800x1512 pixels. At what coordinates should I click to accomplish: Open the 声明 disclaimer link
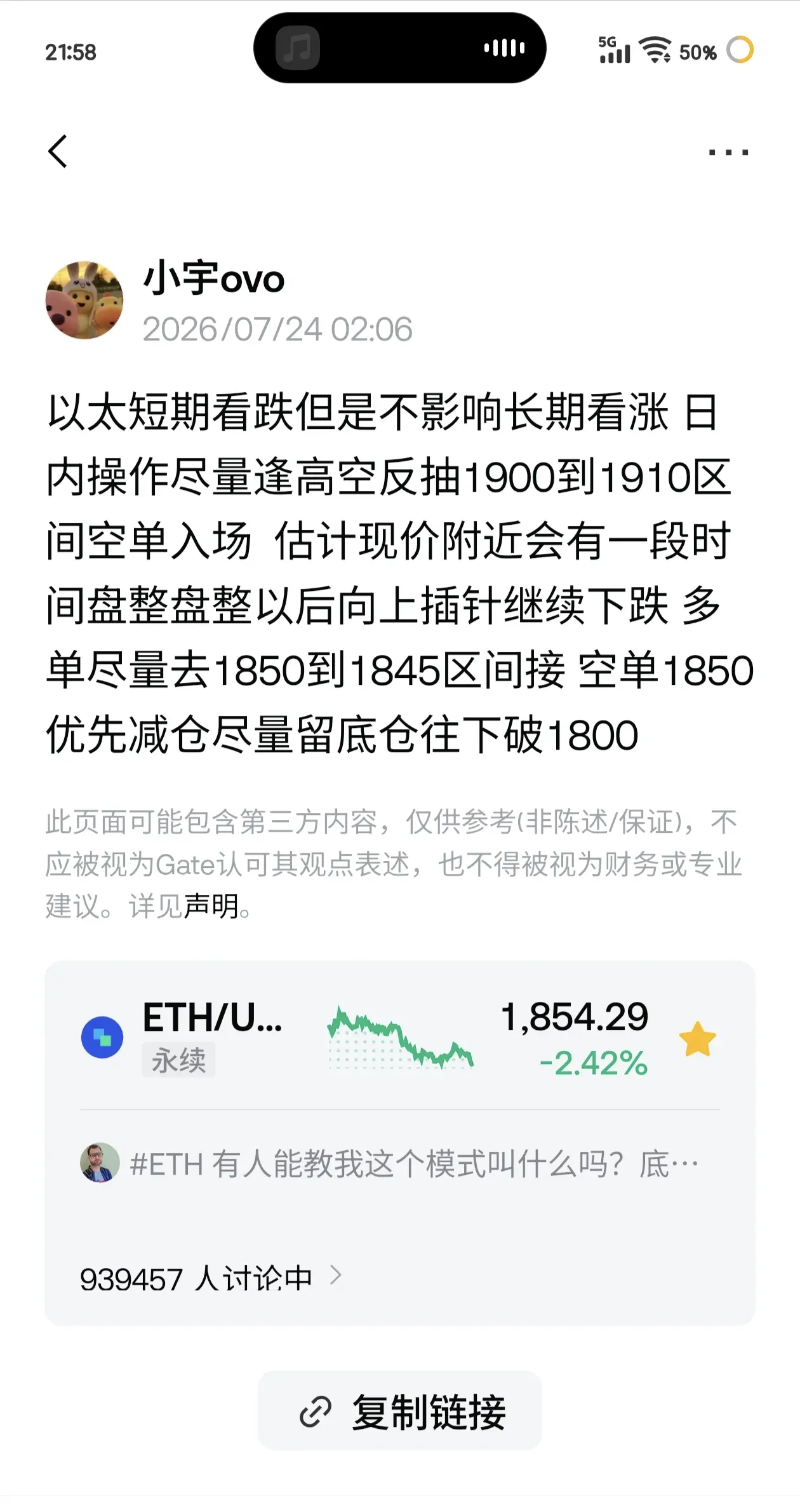(x=211, y=906)
